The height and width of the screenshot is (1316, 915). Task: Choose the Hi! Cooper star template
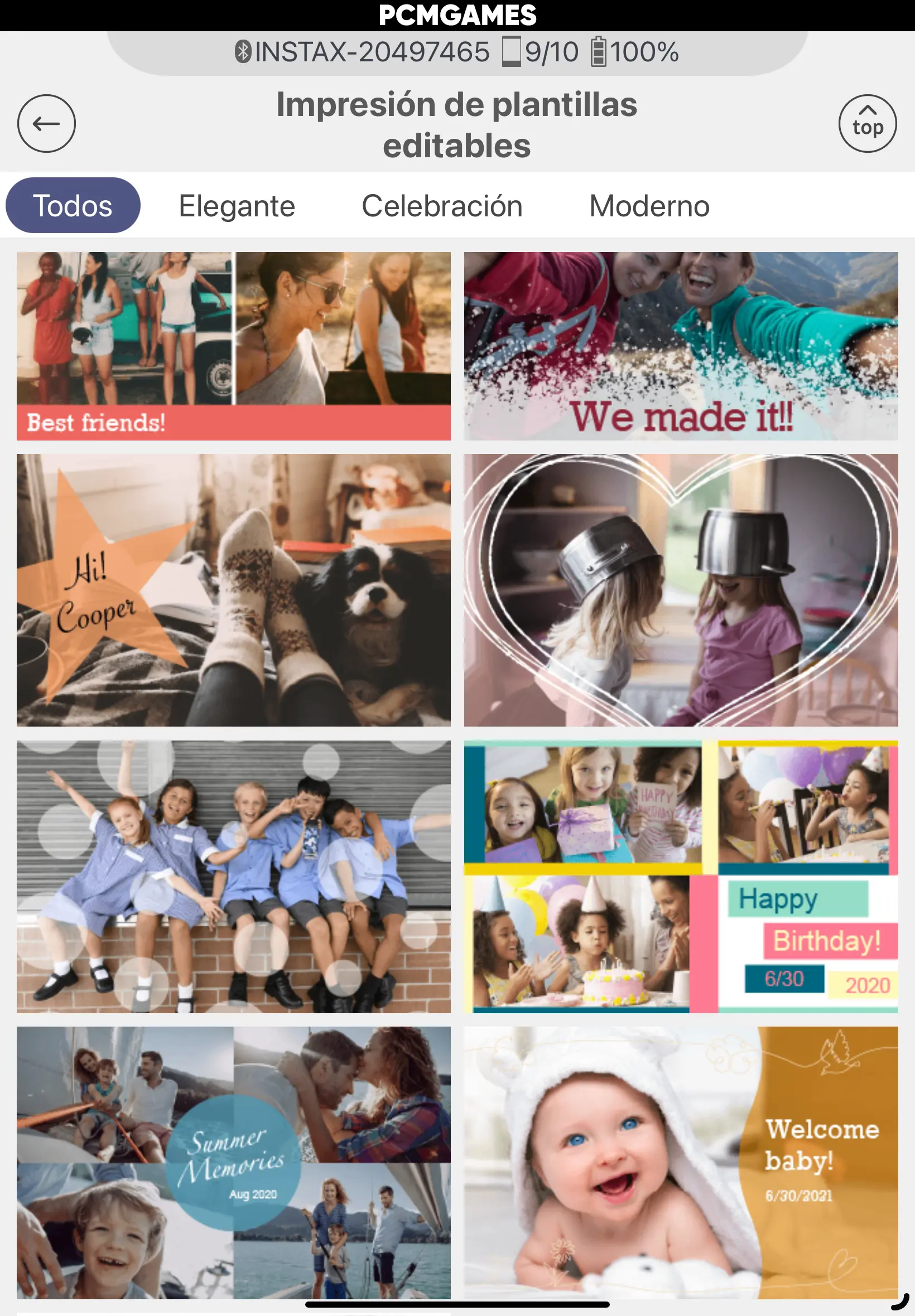coord(233,590)
